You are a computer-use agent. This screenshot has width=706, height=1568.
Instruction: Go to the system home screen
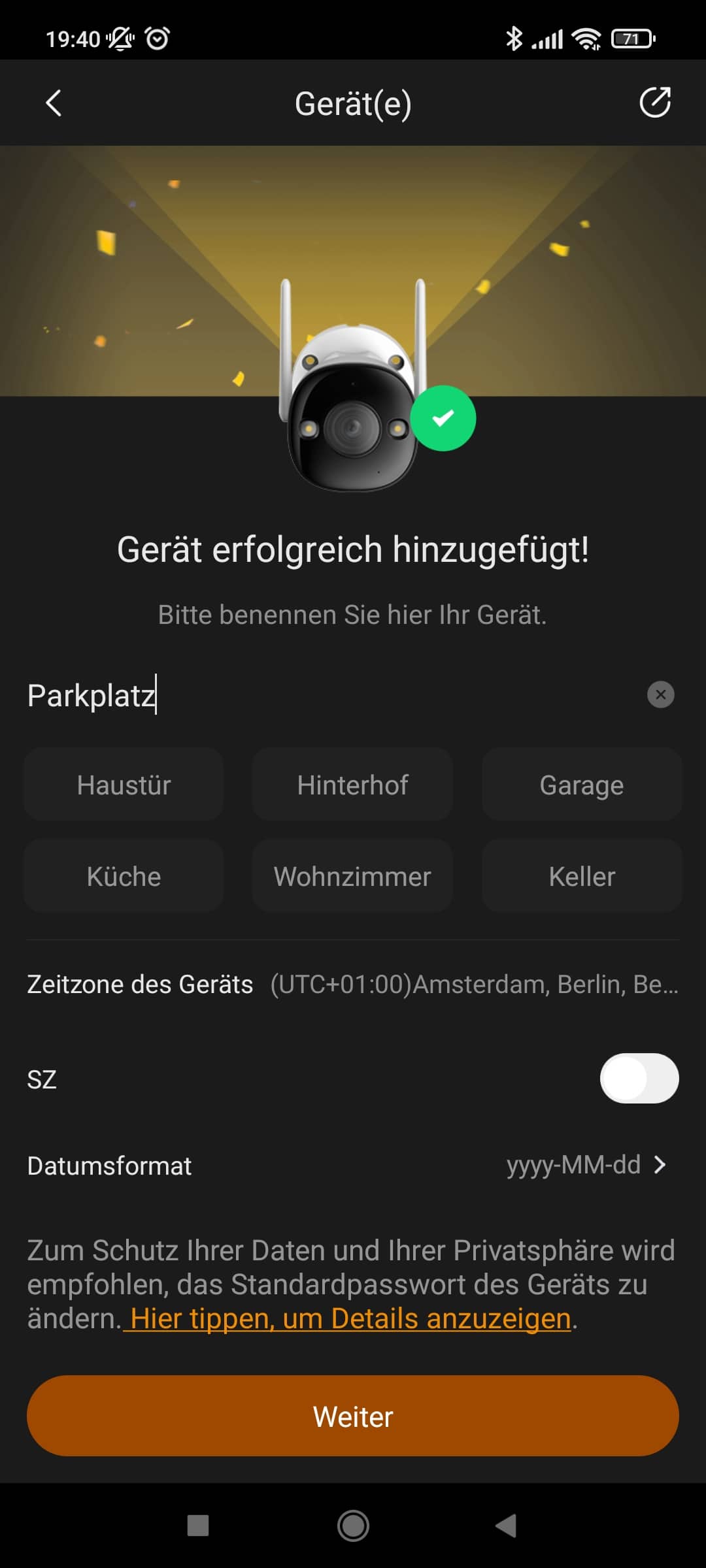click(353, 1526)
